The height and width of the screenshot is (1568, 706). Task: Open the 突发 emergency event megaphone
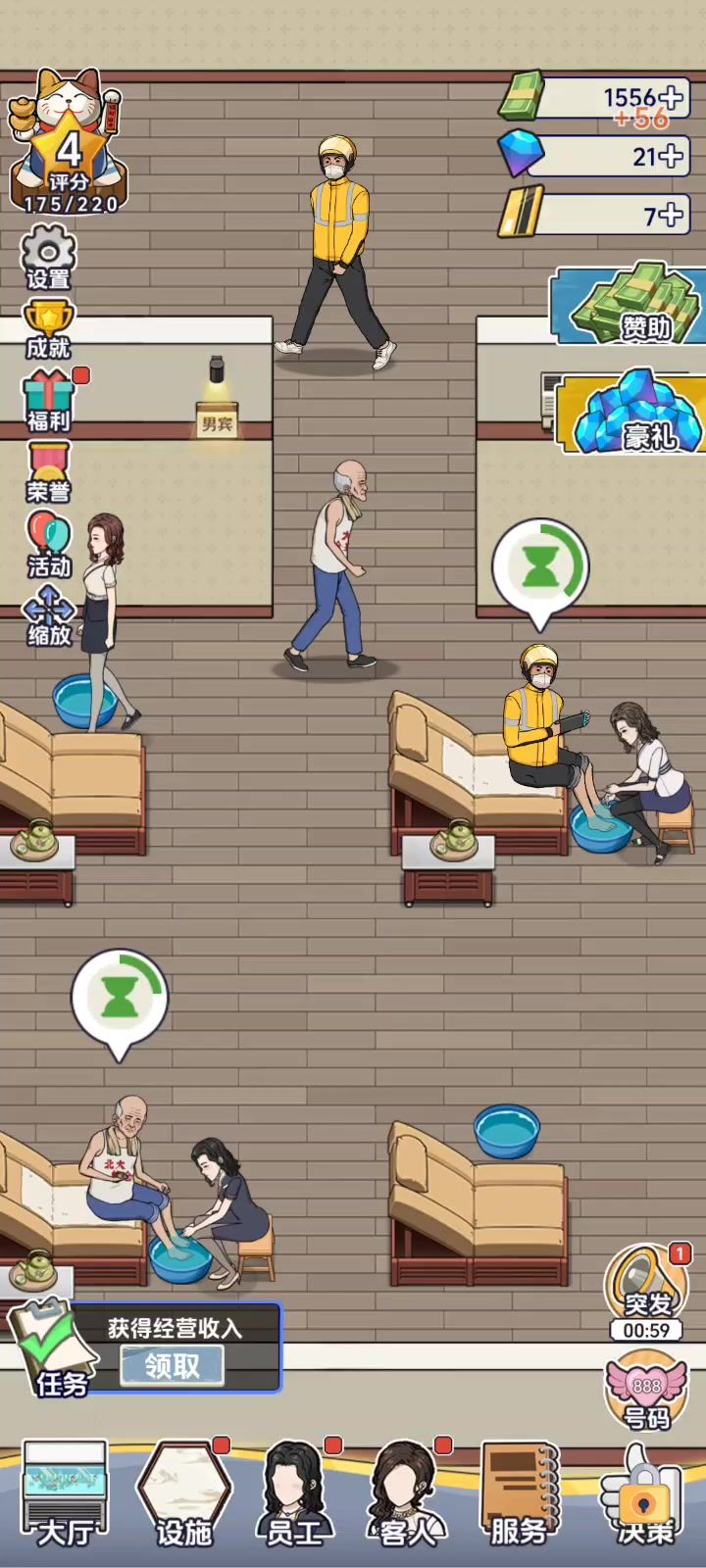coord(646,1289)
